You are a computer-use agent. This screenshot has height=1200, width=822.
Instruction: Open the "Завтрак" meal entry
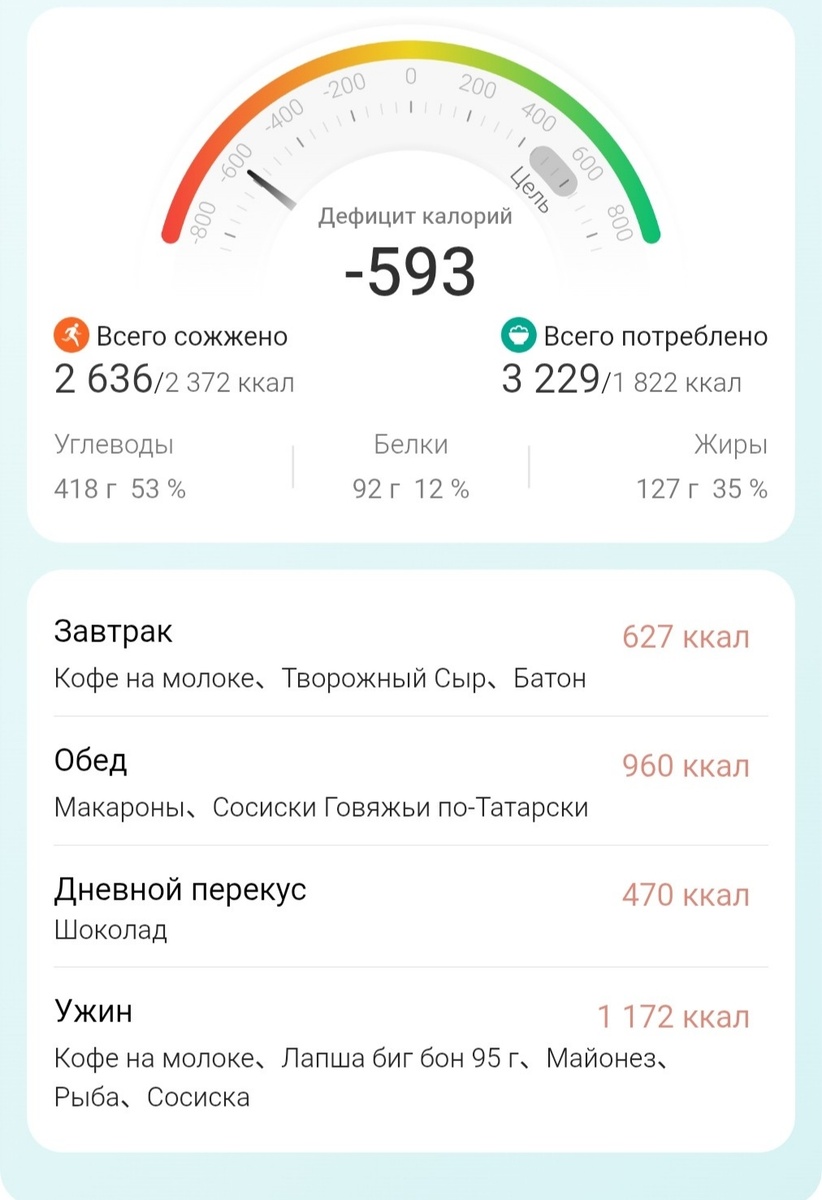[x=113, y=631]
